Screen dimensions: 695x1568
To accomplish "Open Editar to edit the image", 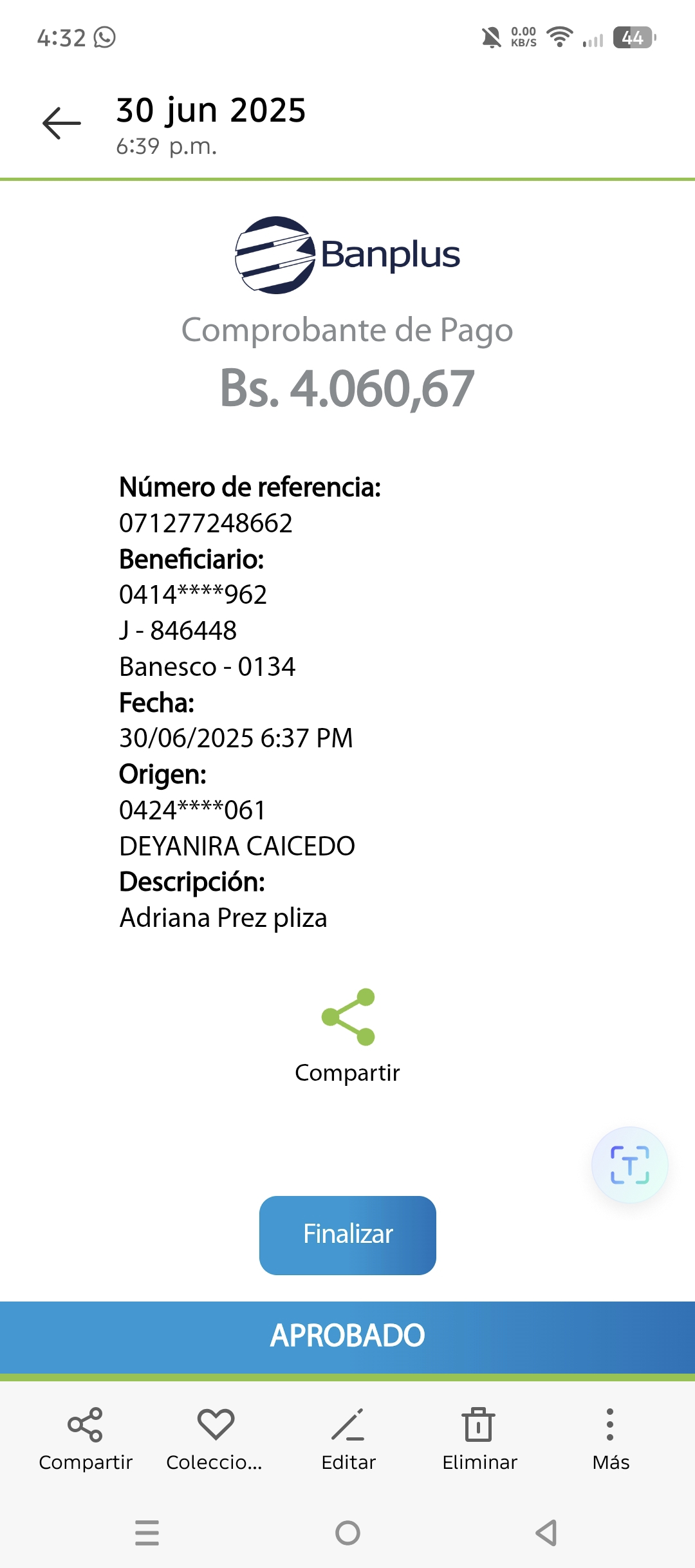I will coord(348,1437).
